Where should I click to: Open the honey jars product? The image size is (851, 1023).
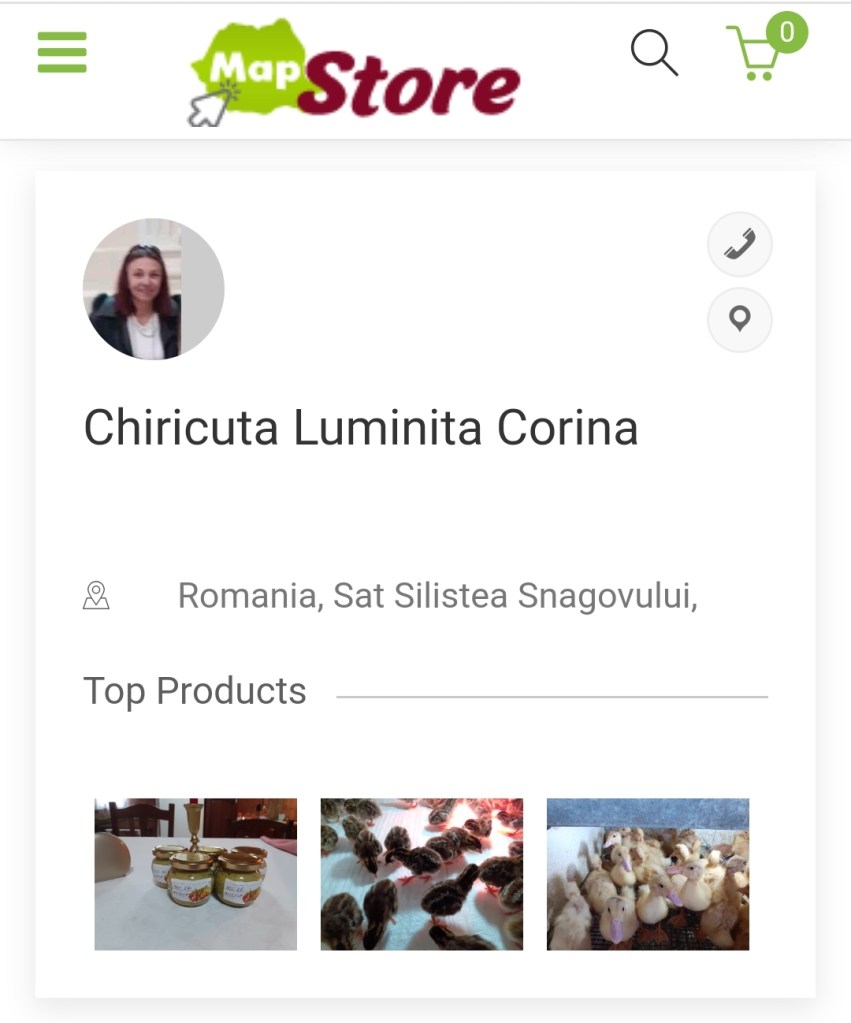coord(196,874)
